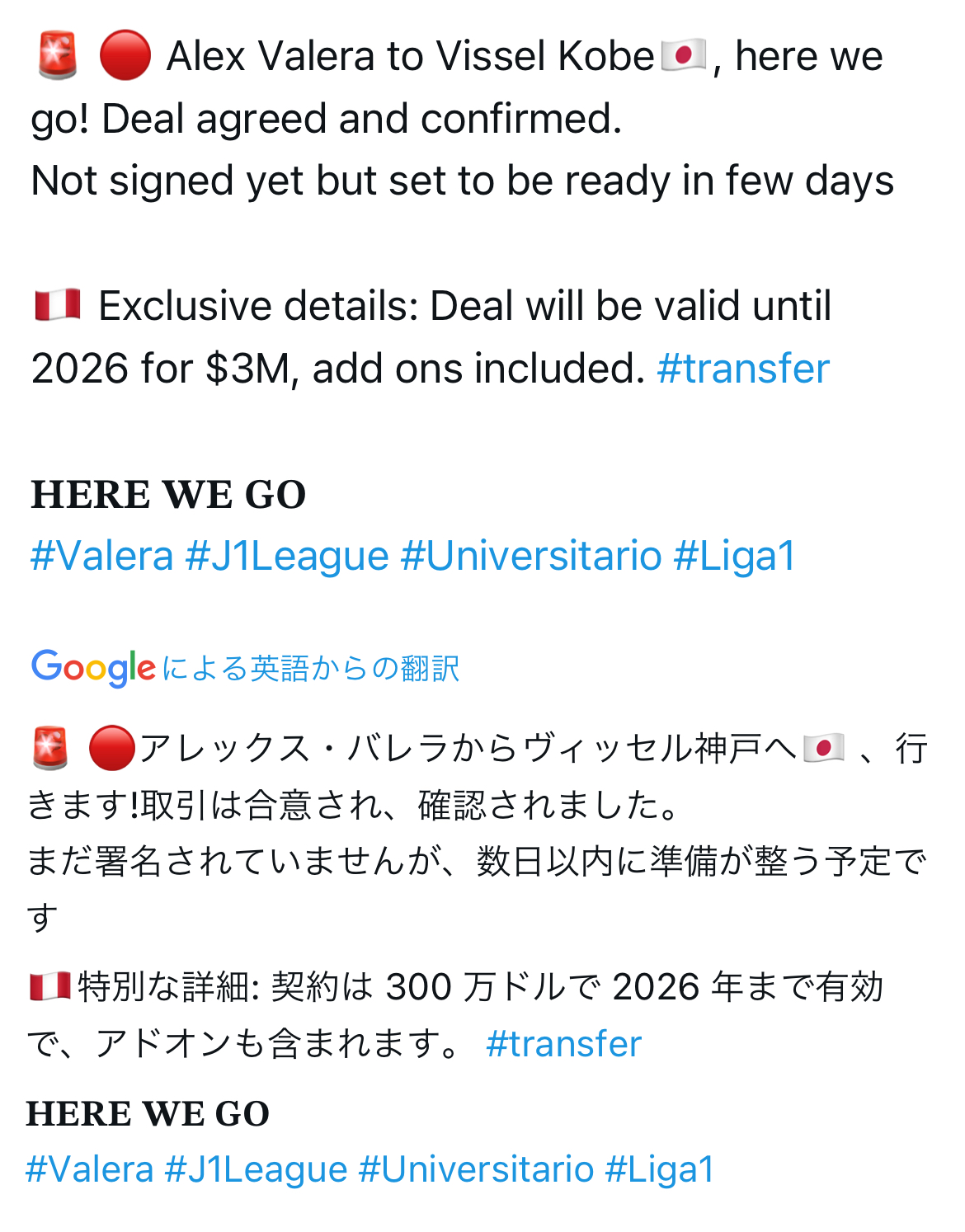Open #Valera hashtag under the Japanese translation
The width and height of the screenshot is (965, 1232).
click(x=90, y=1169)
